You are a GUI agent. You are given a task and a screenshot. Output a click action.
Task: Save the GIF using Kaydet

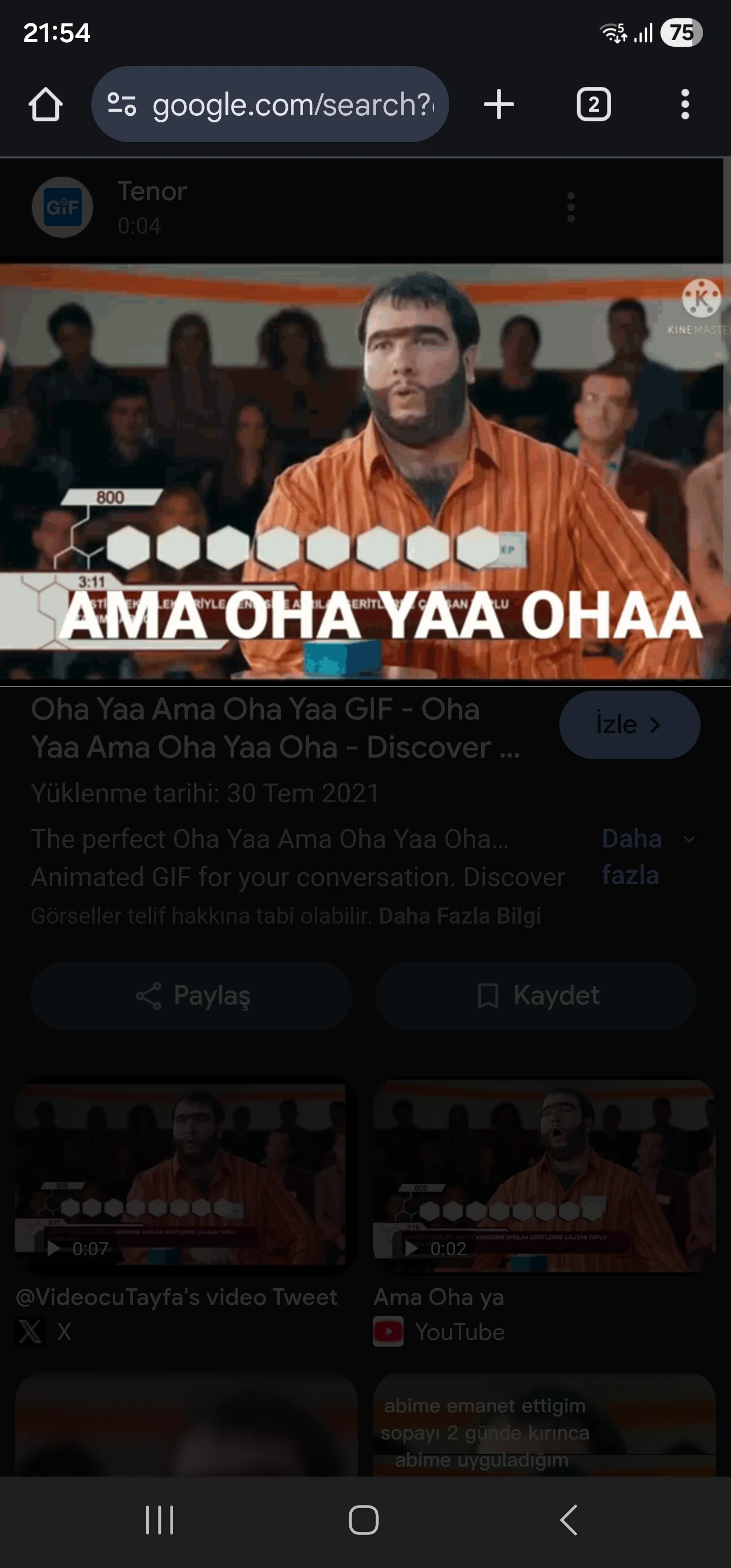pos(536,996)
